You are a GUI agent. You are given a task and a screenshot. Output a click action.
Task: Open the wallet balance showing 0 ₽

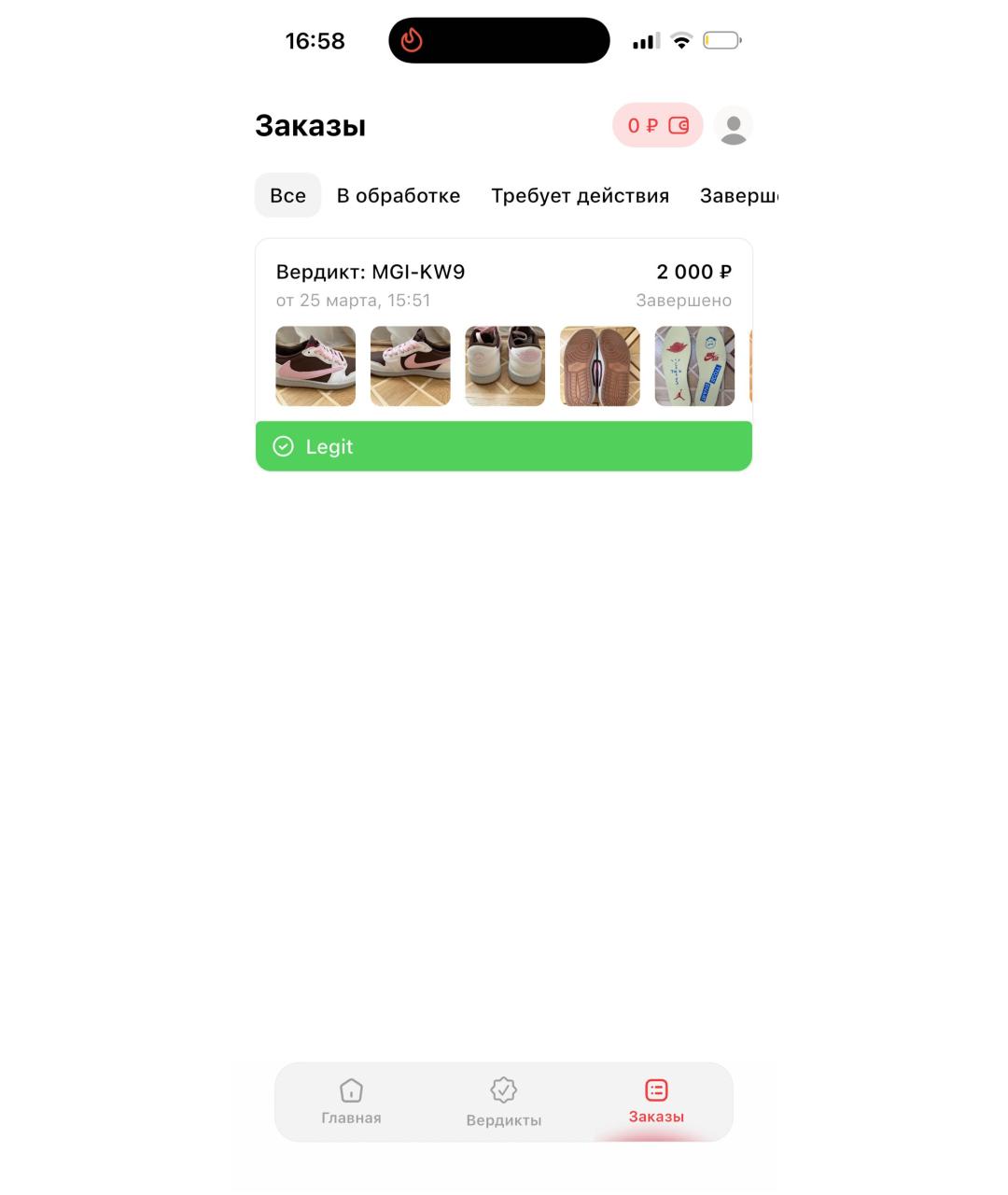coord(657,125)
